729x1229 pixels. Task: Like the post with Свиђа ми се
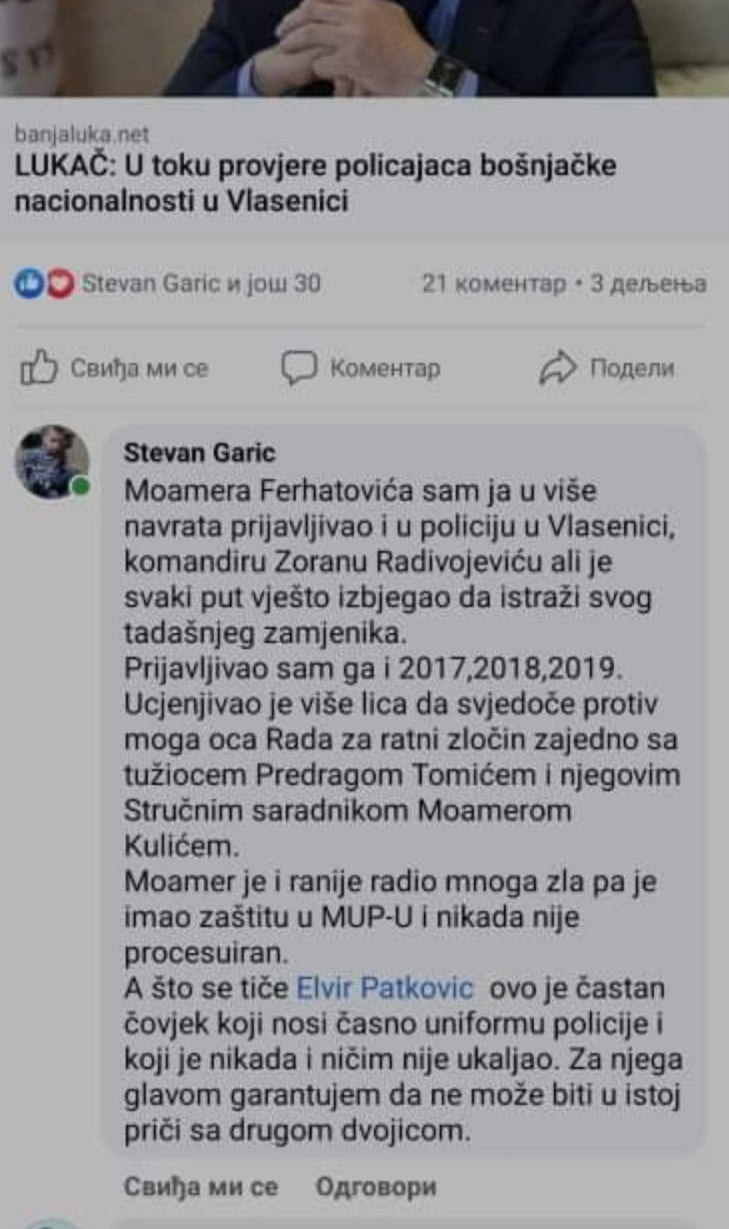[x=115, y=368]
